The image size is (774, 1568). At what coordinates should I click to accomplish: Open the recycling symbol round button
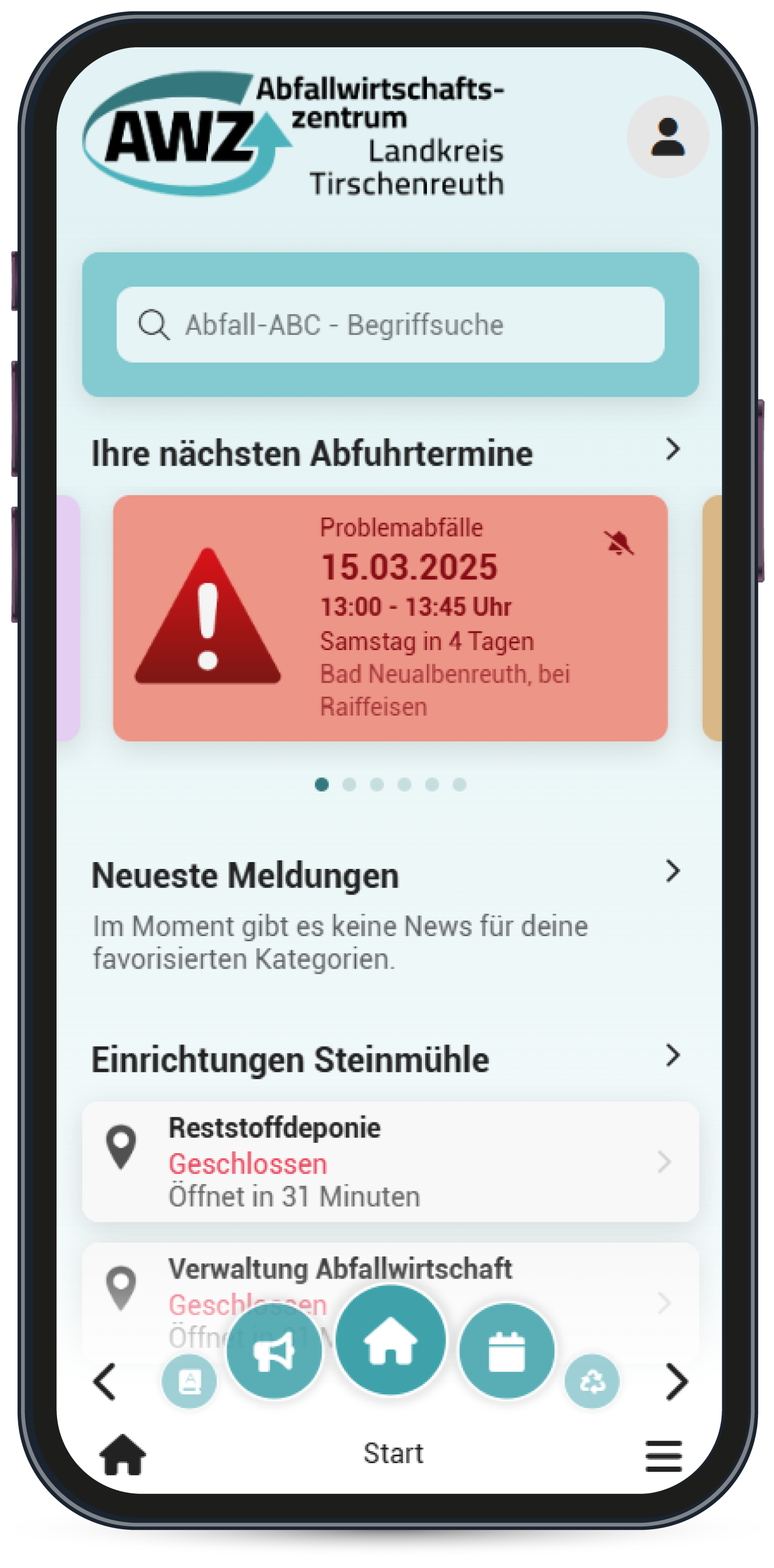click(592, 1381)
